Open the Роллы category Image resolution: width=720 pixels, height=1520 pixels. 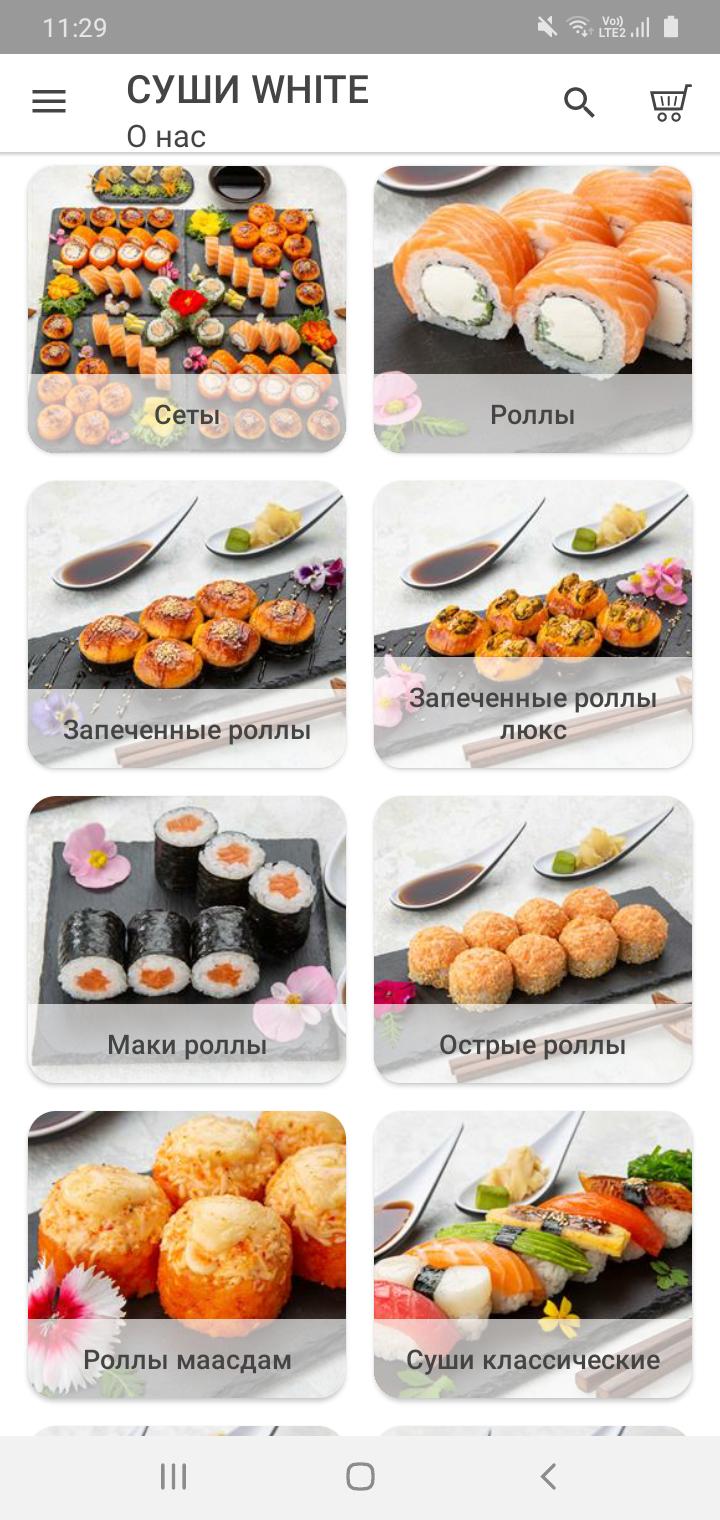(x=533, y=310)
